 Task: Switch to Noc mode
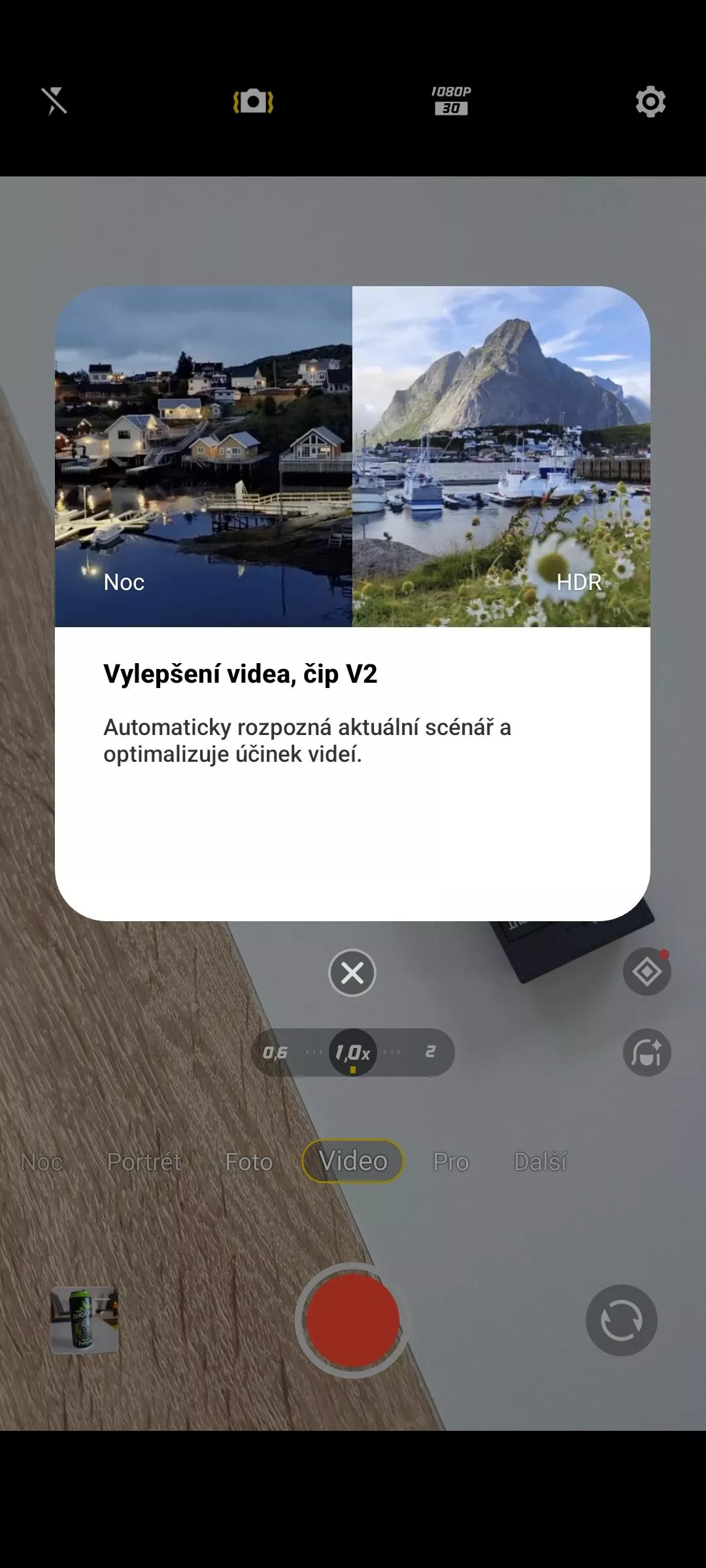[42, 1162]
